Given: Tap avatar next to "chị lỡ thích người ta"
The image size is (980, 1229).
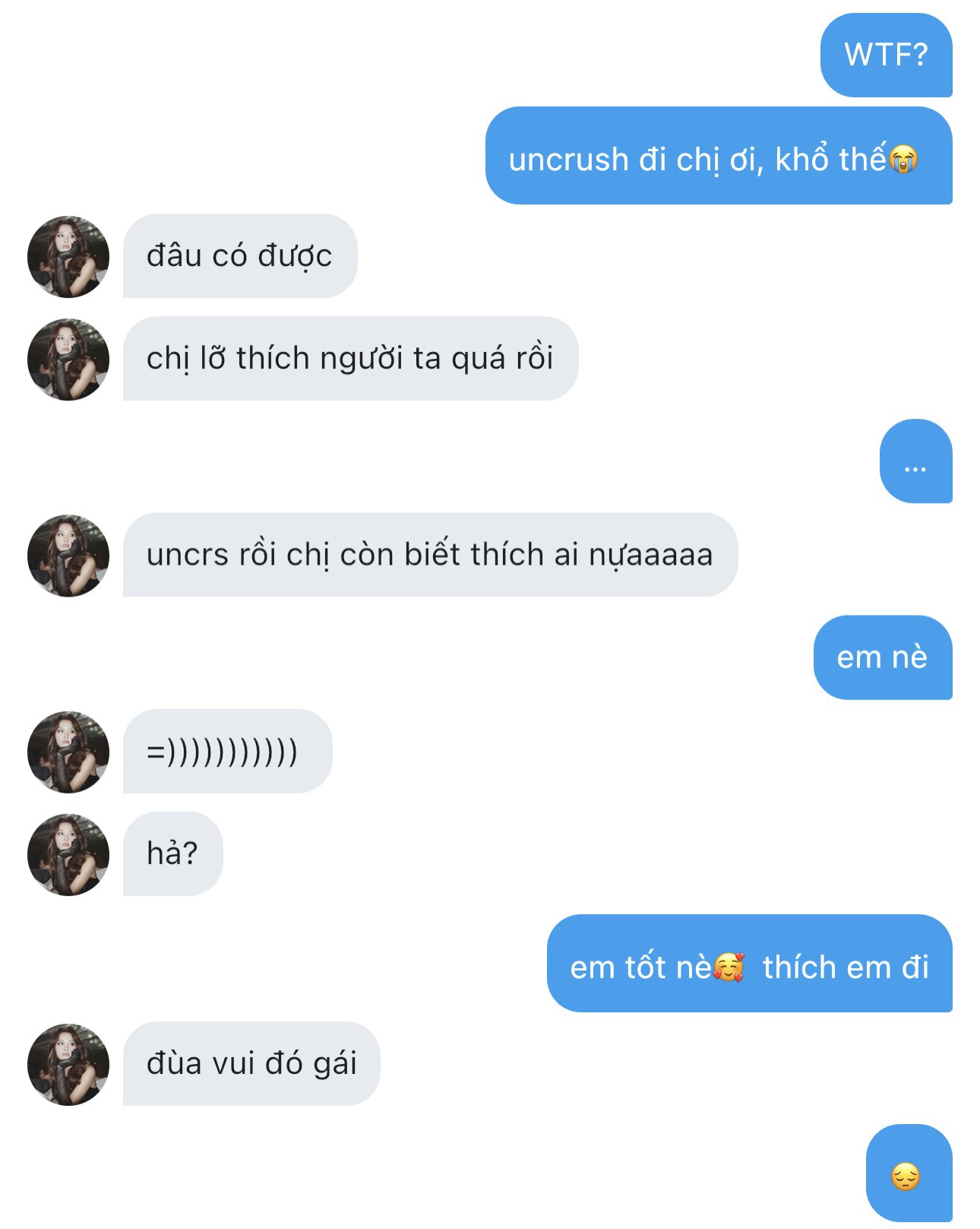Looking at the screenshot, I should click(x=68, y=360).
